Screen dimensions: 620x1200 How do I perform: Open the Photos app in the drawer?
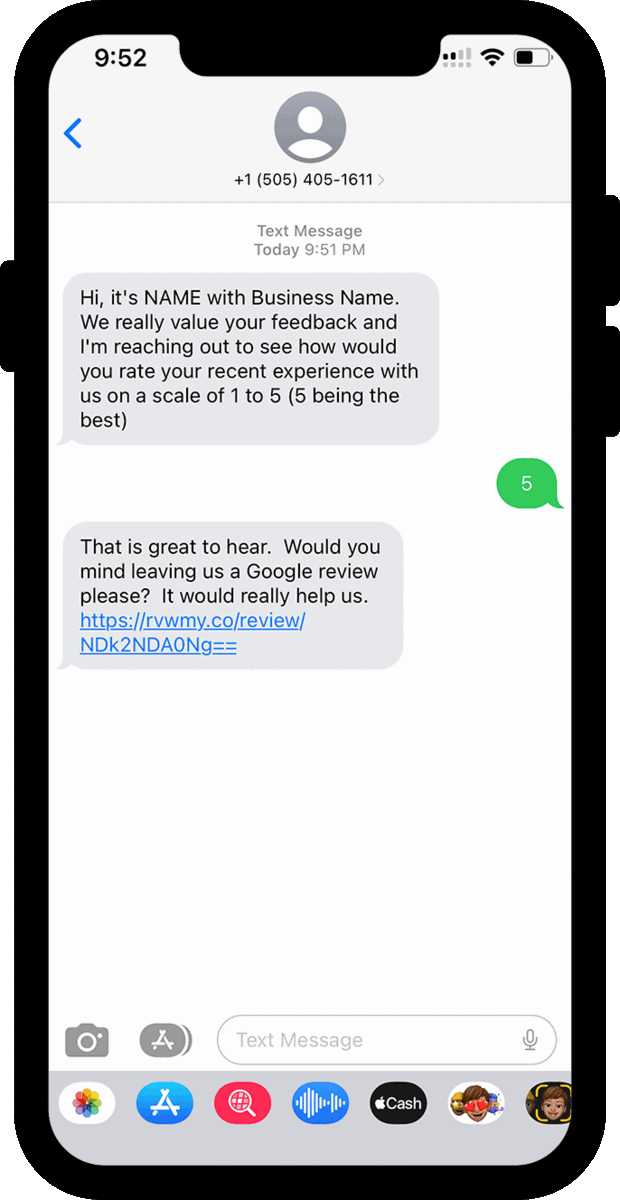point(87,1104)
